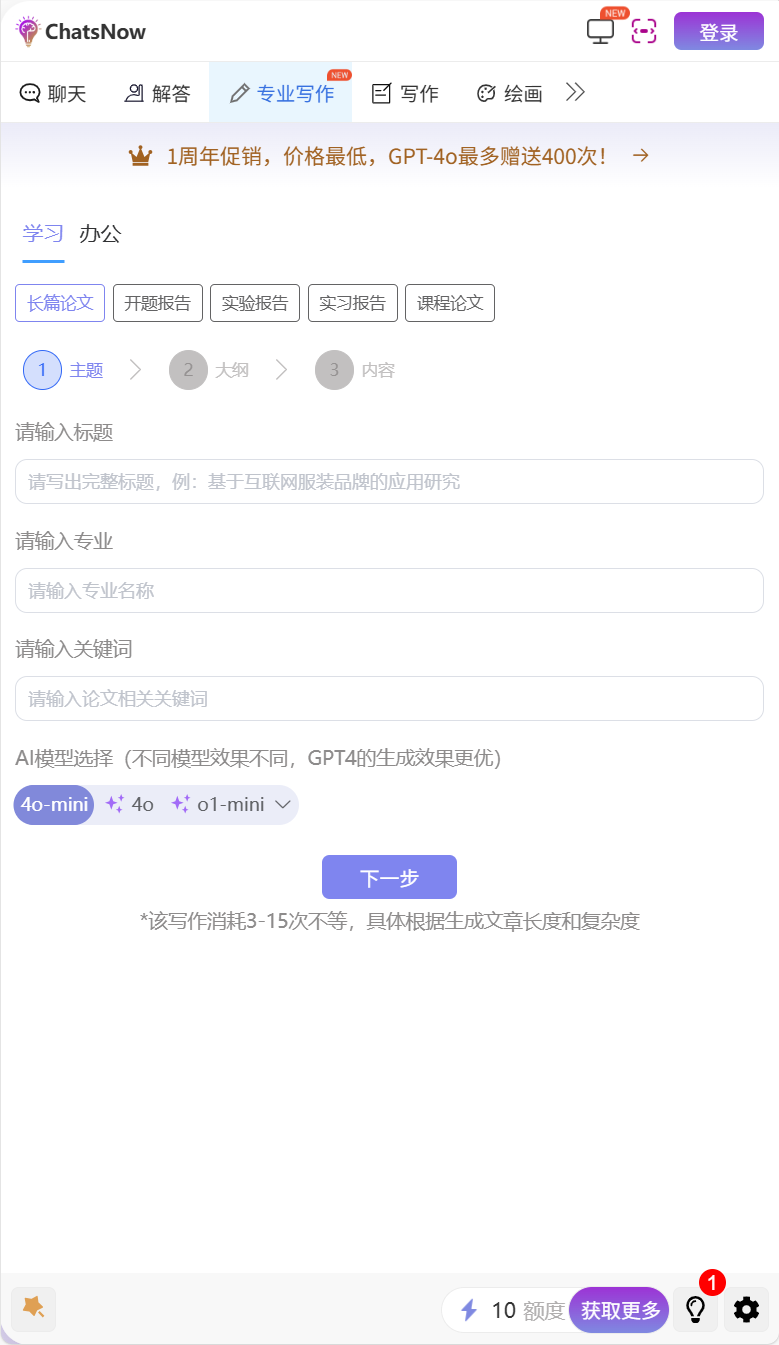Viewport: 779px width, 1345px height.
Task: Expand hidden tabs with the double chevron
Action: point(575,91)
